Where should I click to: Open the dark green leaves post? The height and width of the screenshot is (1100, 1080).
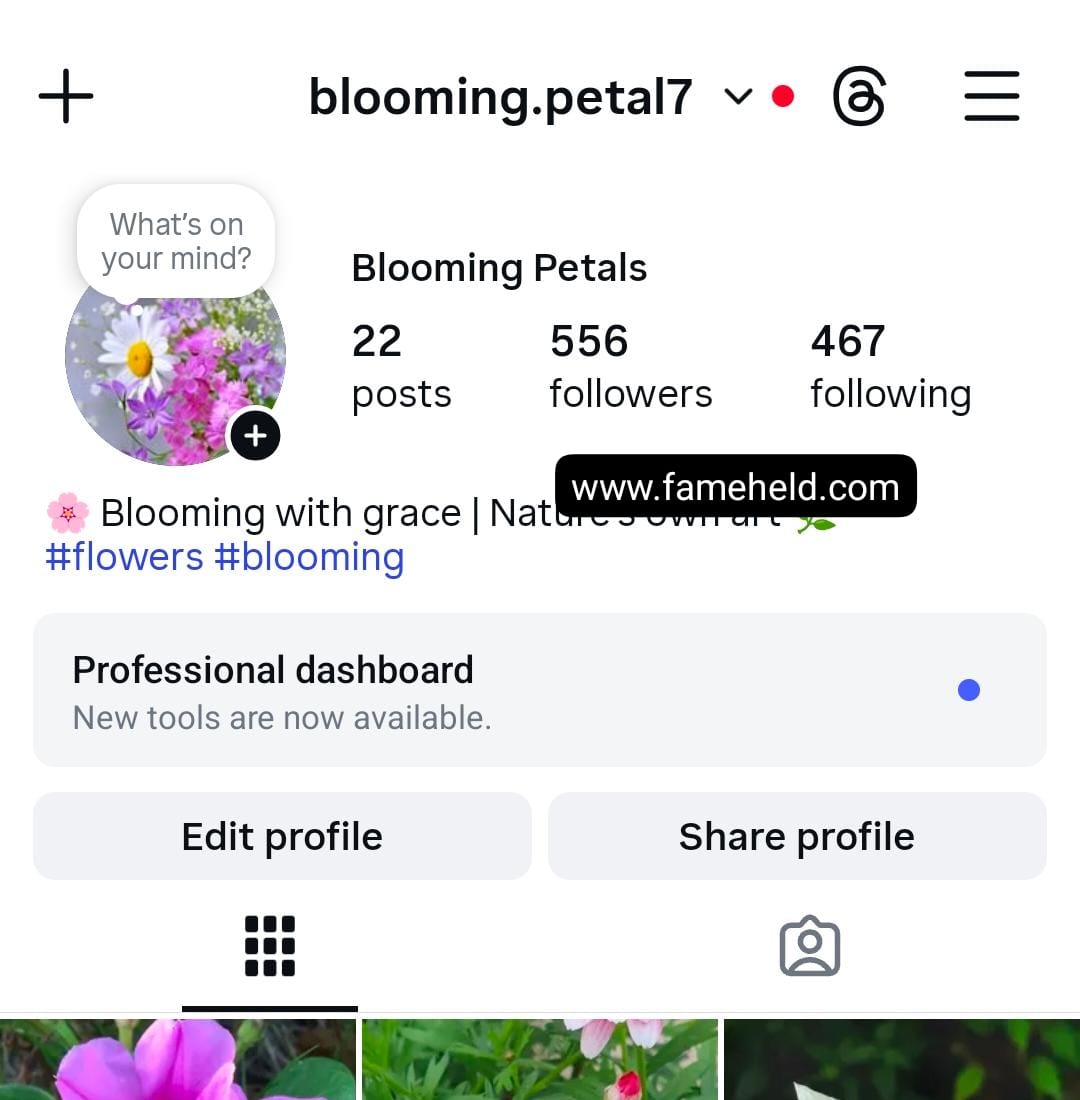(x=902, y=1060)
